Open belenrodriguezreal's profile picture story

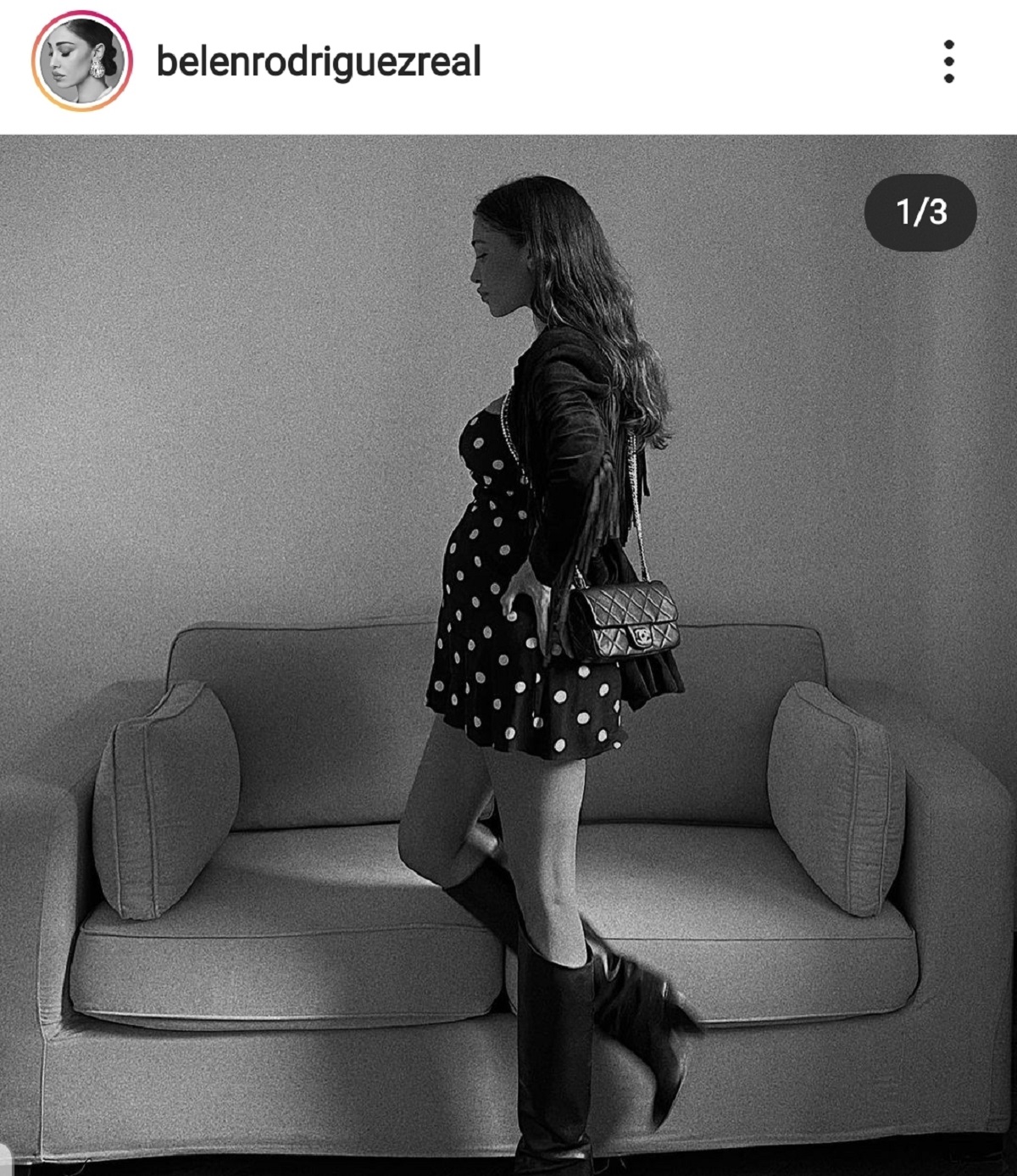(82, 62)
